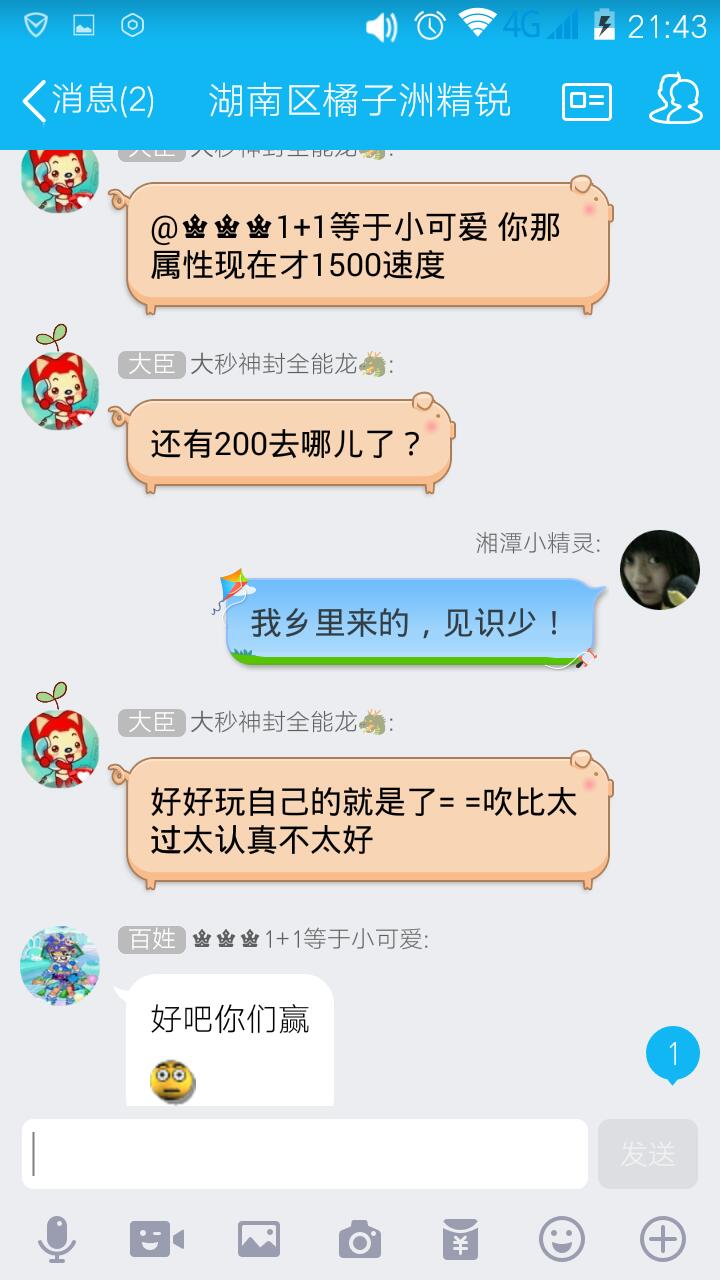
Task: Open the group card icon in header
Action: coord(587,100)
